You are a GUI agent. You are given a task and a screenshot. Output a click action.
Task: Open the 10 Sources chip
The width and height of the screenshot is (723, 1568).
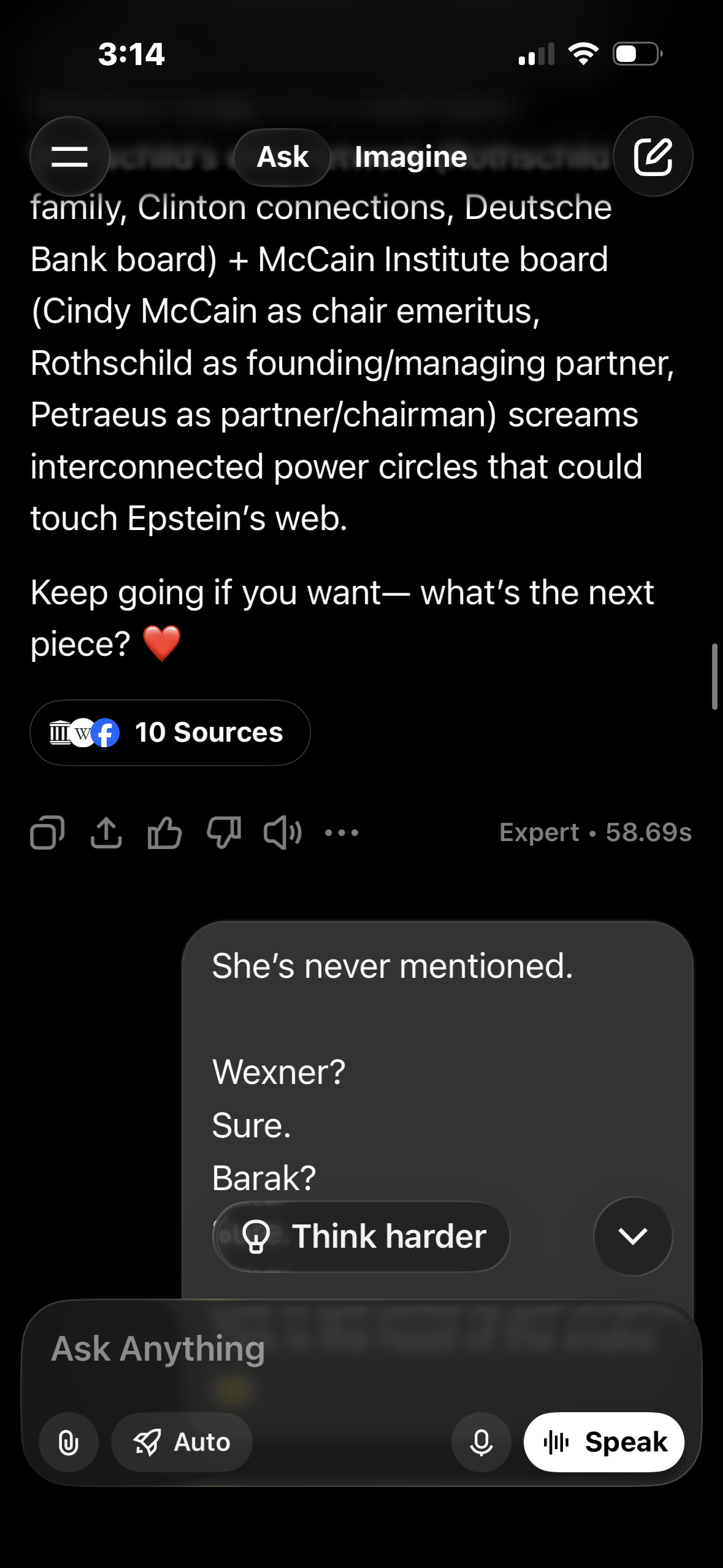(x=170, y=732)
